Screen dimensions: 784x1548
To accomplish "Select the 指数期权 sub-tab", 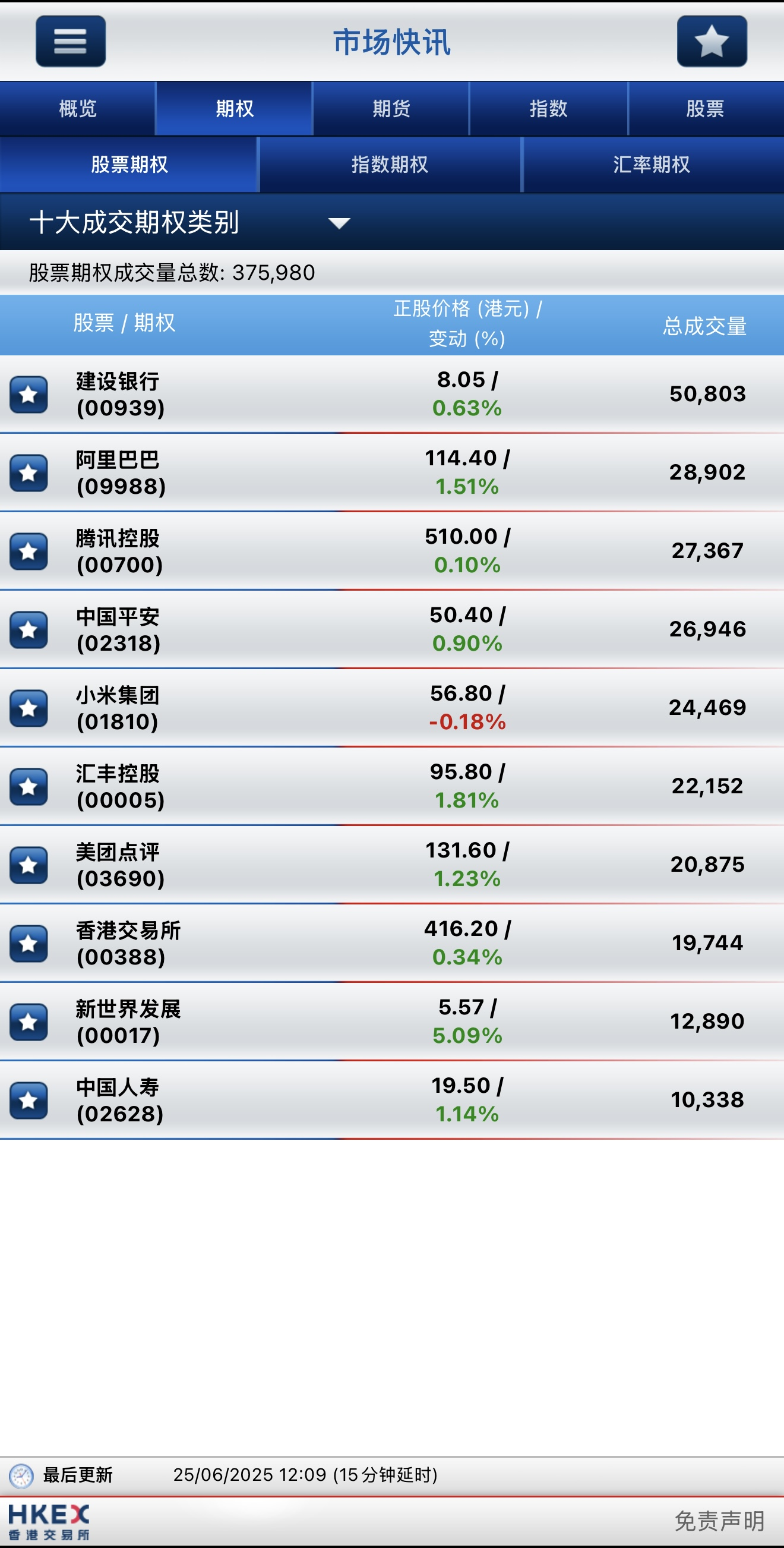I will pyautogui.click(x=389, y=165).
